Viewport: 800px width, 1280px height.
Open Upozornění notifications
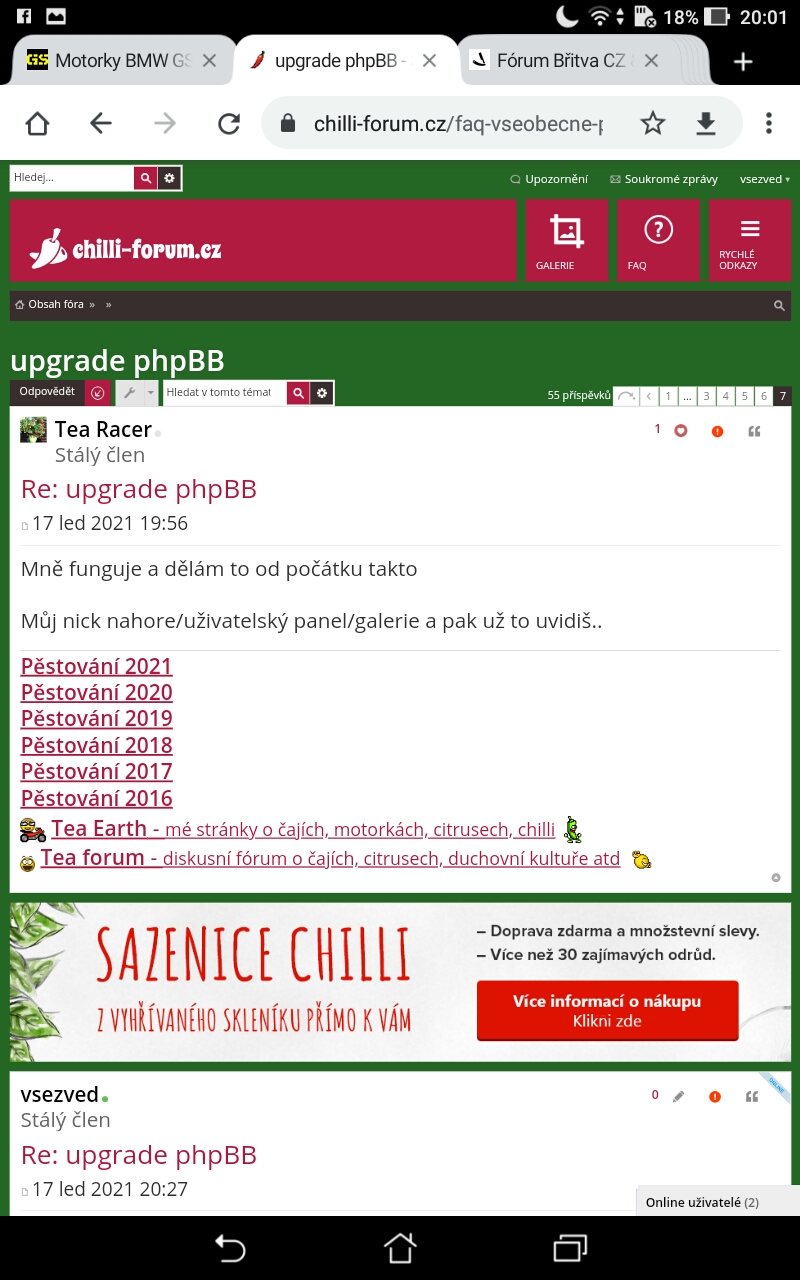[x=549, y=179]
